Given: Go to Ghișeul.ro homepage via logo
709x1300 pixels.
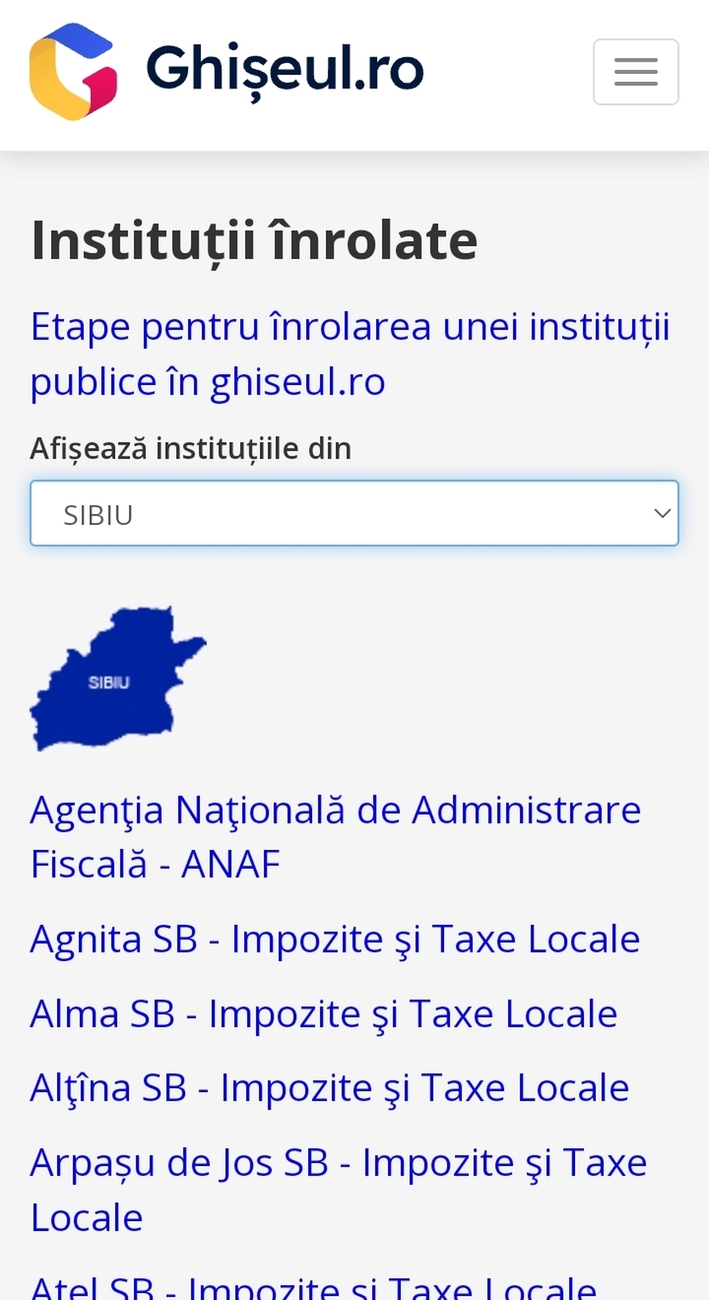Looking at the screenshot, I should coord(227,72).
